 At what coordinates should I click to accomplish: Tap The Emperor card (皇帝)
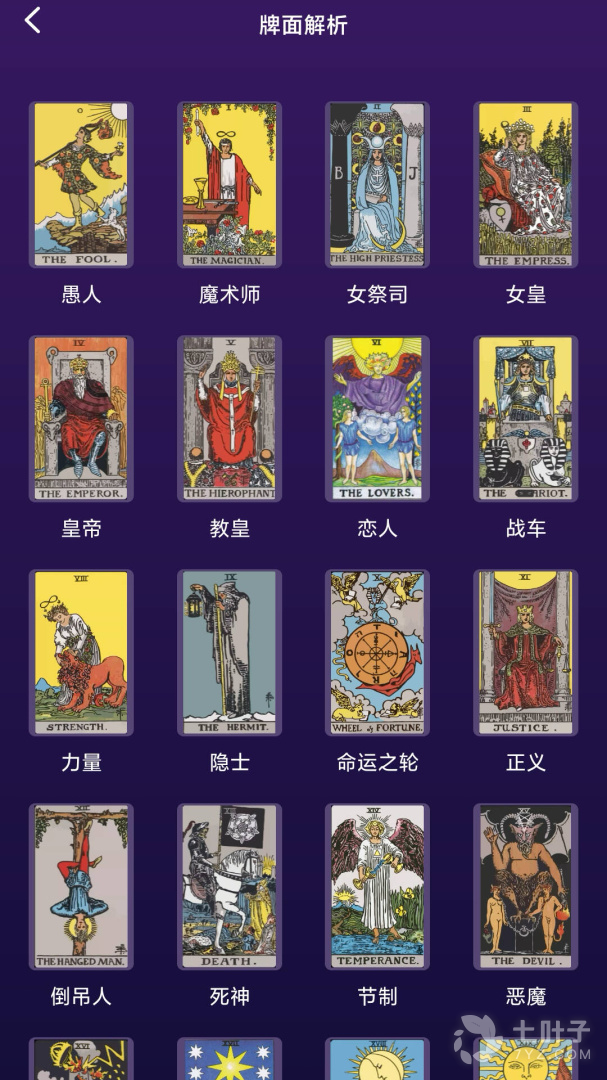click(81, 419)
